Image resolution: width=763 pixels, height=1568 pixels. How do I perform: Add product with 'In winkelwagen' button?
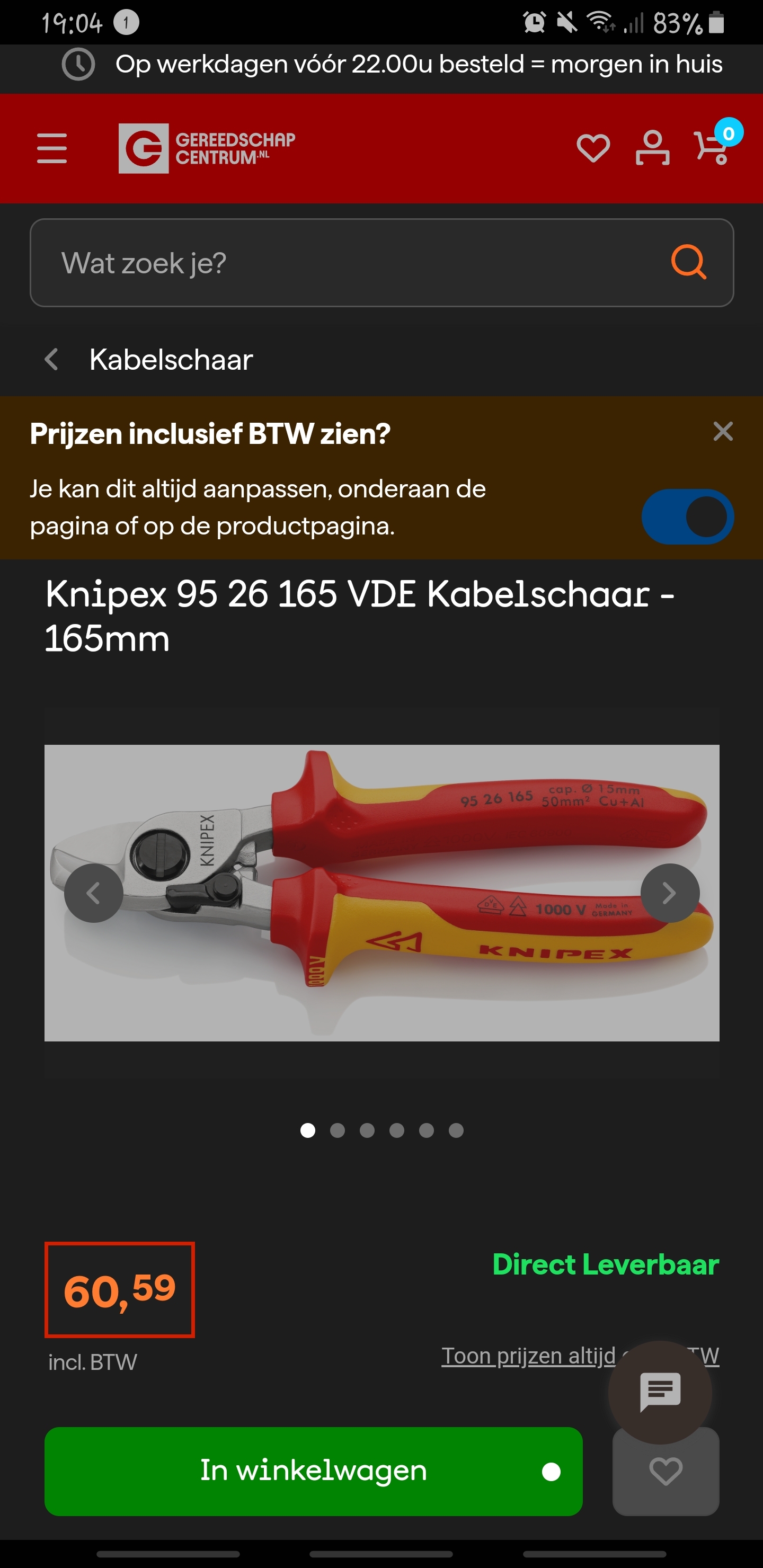coord(314,1471)
